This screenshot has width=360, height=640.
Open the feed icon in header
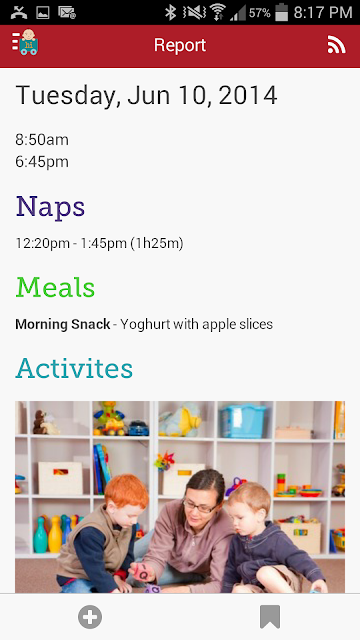coord(336,44)
